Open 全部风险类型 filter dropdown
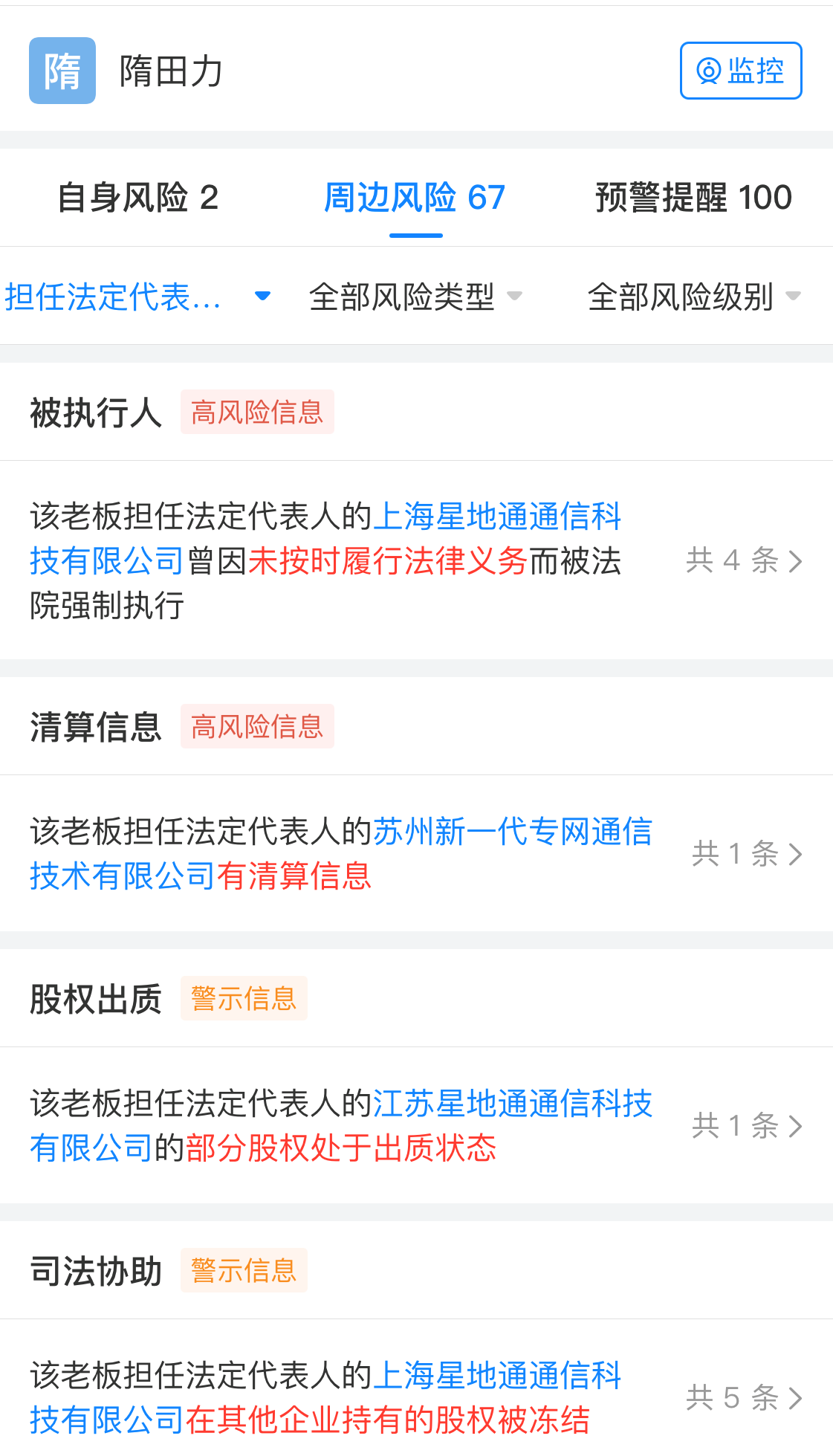Screen dimensions: 833x1456 [415, 297]
